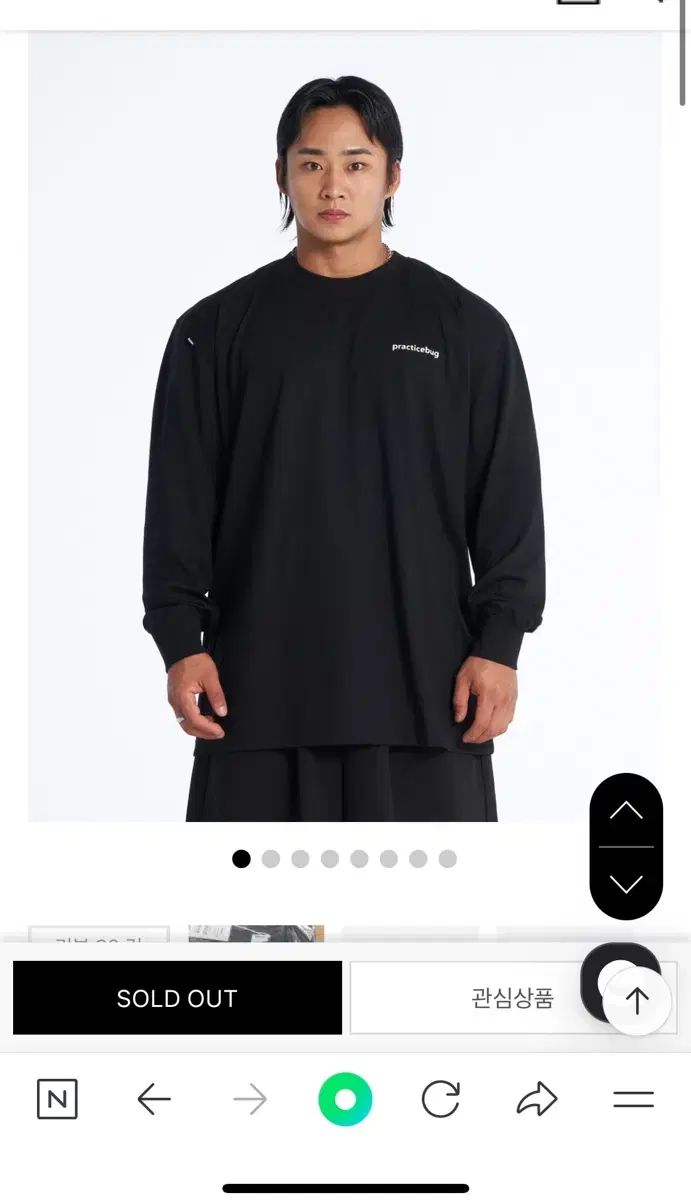Open the main product photo
691x1200 pixels.
(x=345, y=430)
